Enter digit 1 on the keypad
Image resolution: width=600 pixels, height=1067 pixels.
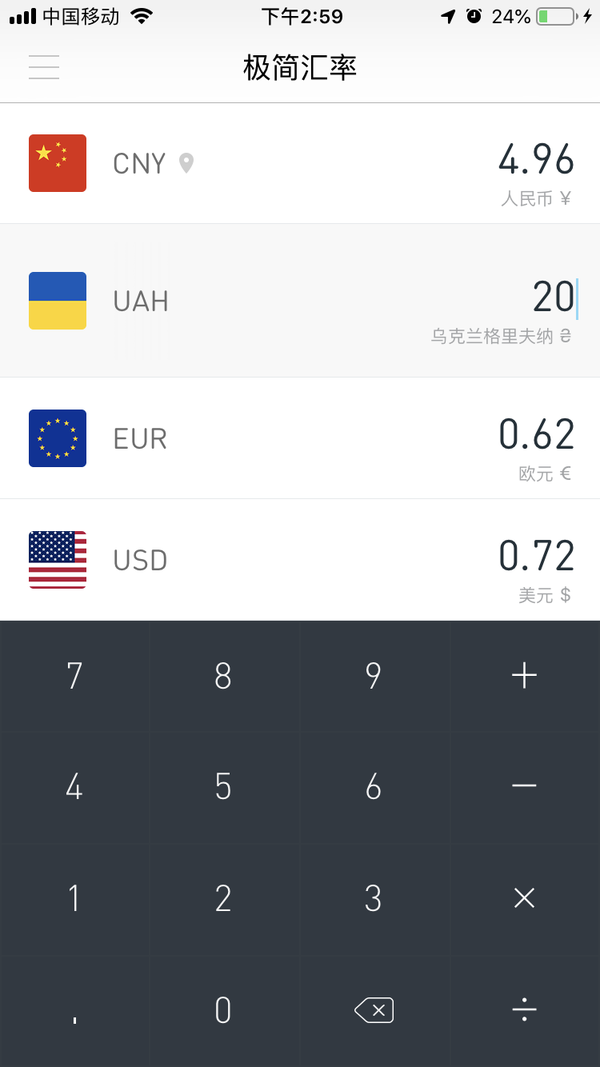pos(75,899)
